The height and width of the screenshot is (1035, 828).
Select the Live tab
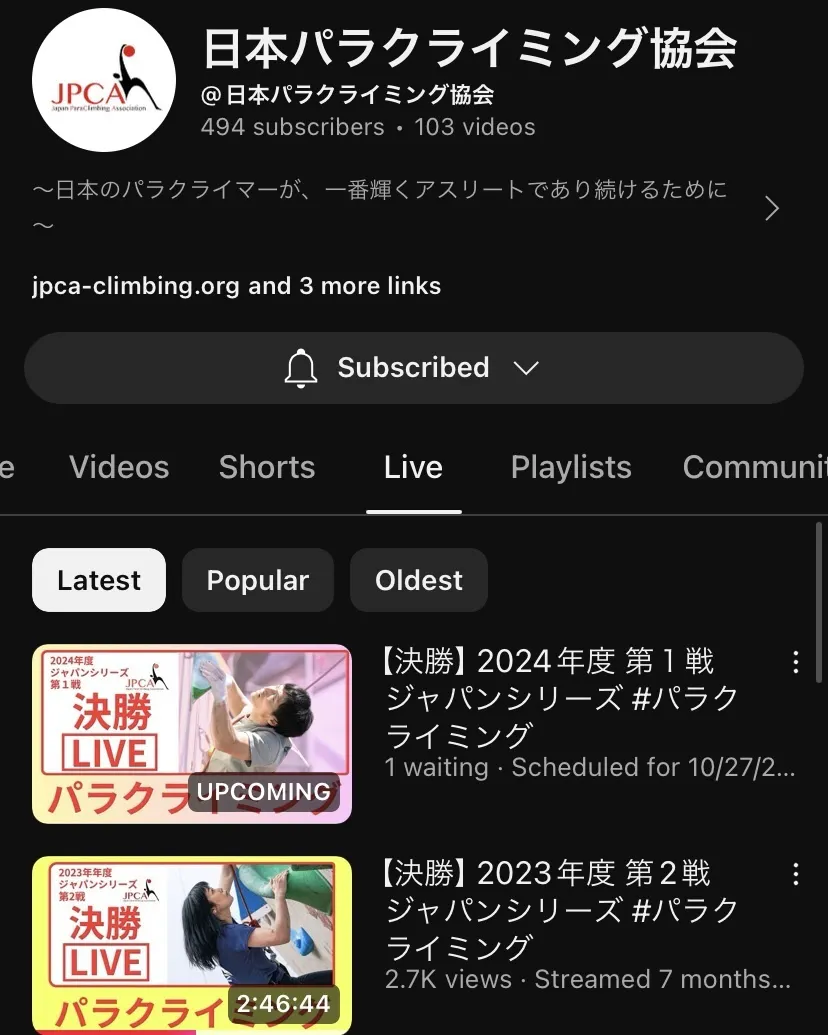pos(413,467)
